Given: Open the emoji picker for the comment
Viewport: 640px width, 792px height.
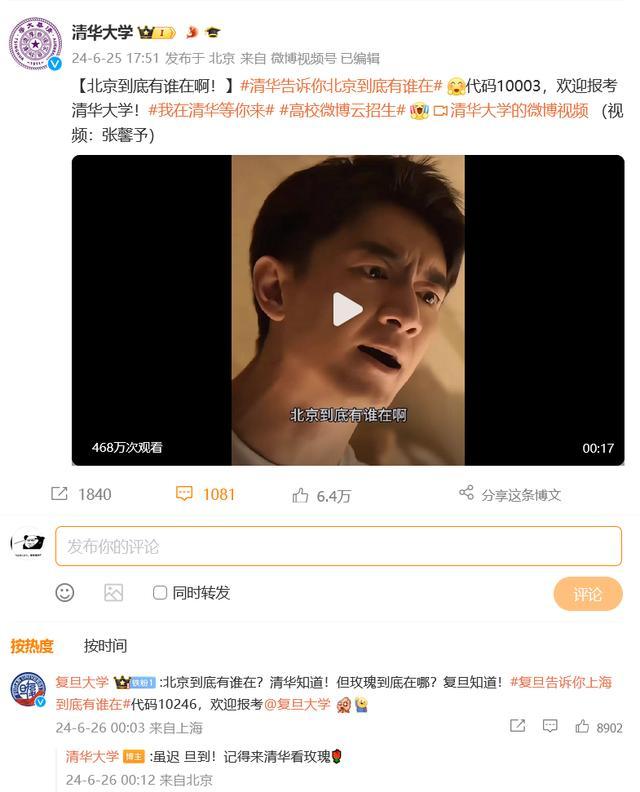Looking at the screenshot, I should [65, 593].
